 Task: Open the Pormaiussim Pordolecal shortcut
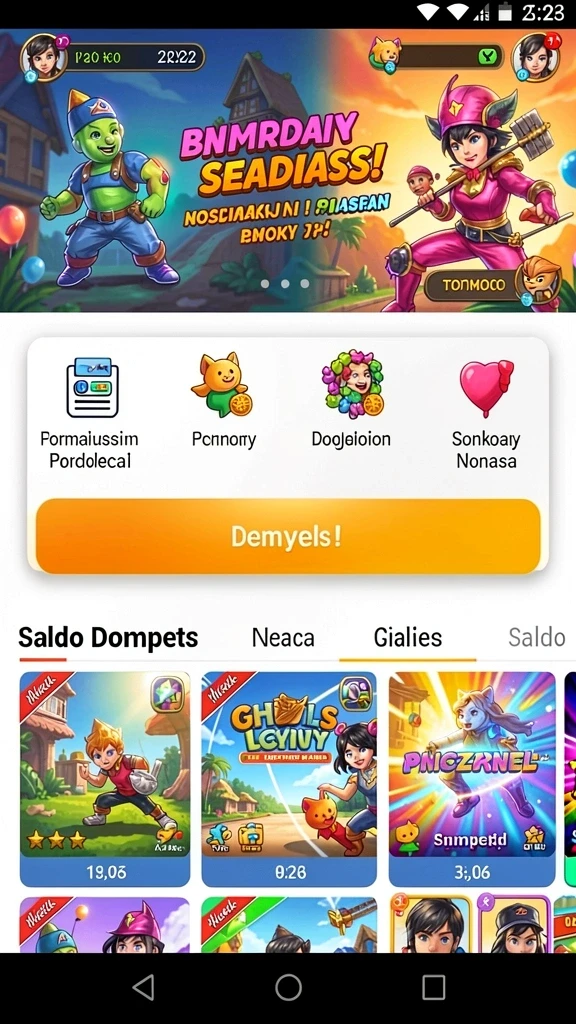click(x=92, y=413)
